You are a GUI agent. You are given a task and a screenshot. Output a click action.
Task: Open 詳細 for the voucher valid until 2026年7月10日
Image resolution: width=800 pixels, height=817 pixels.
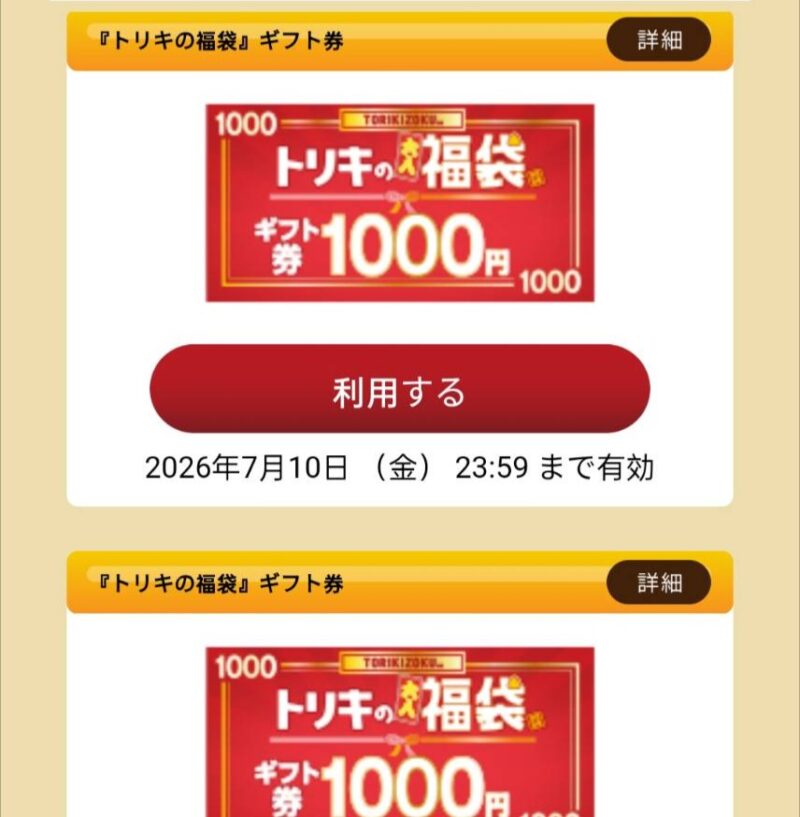[x=658, y=41]
